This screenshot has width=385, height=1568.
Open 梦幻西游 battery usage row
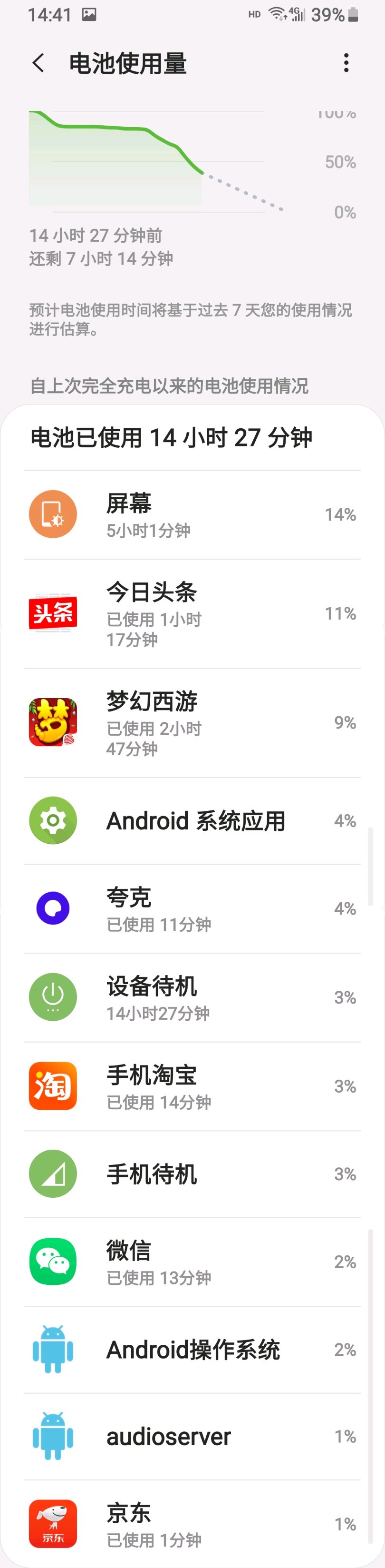pos(192,722)
